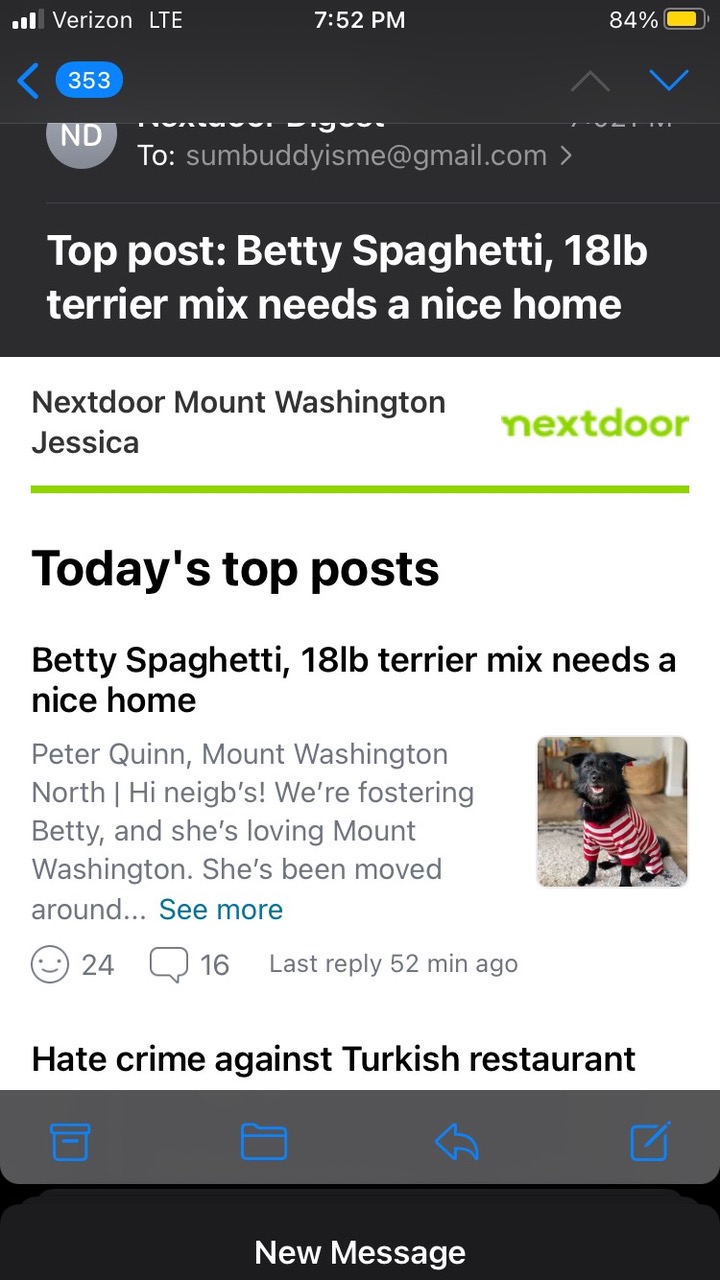Go back to the mailbox list
Viewport: 720px width, 1280px height.
click(x=30, y=80)
